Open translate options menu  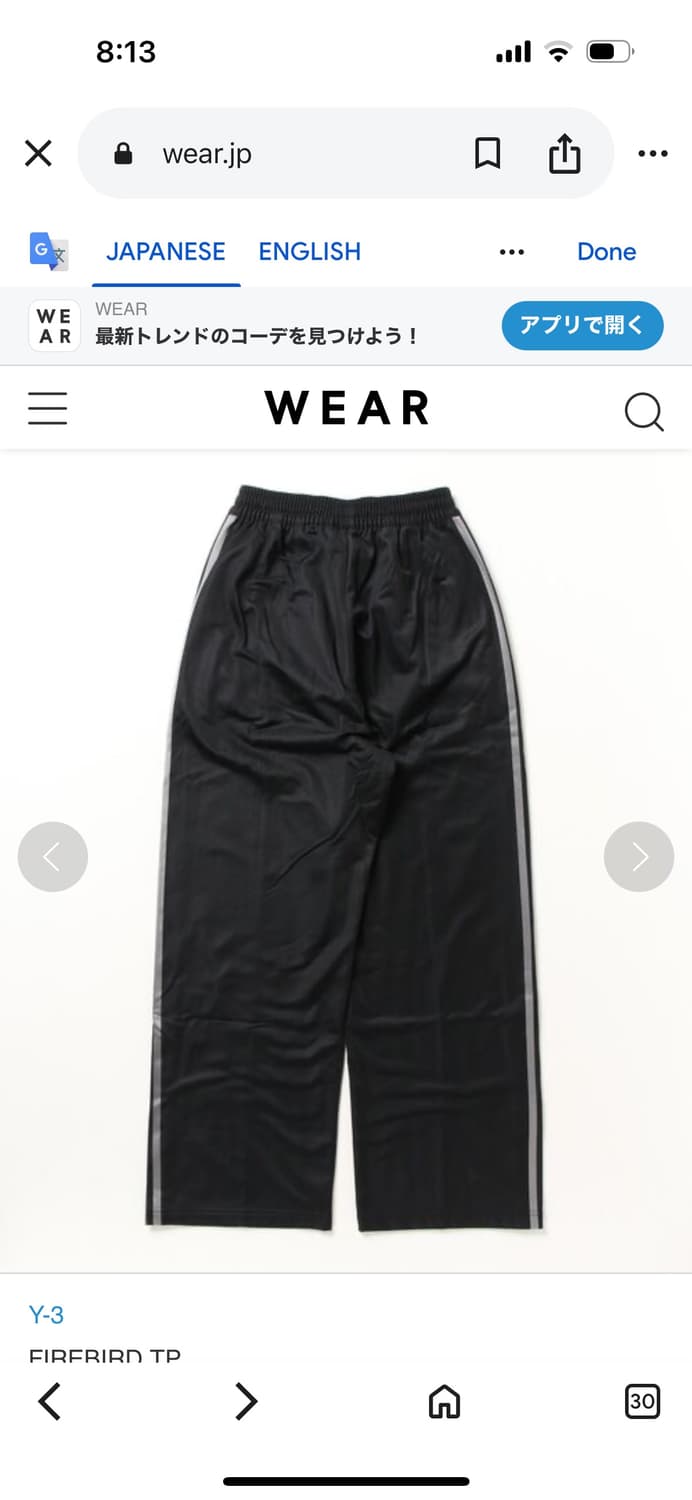coord(511,252)
